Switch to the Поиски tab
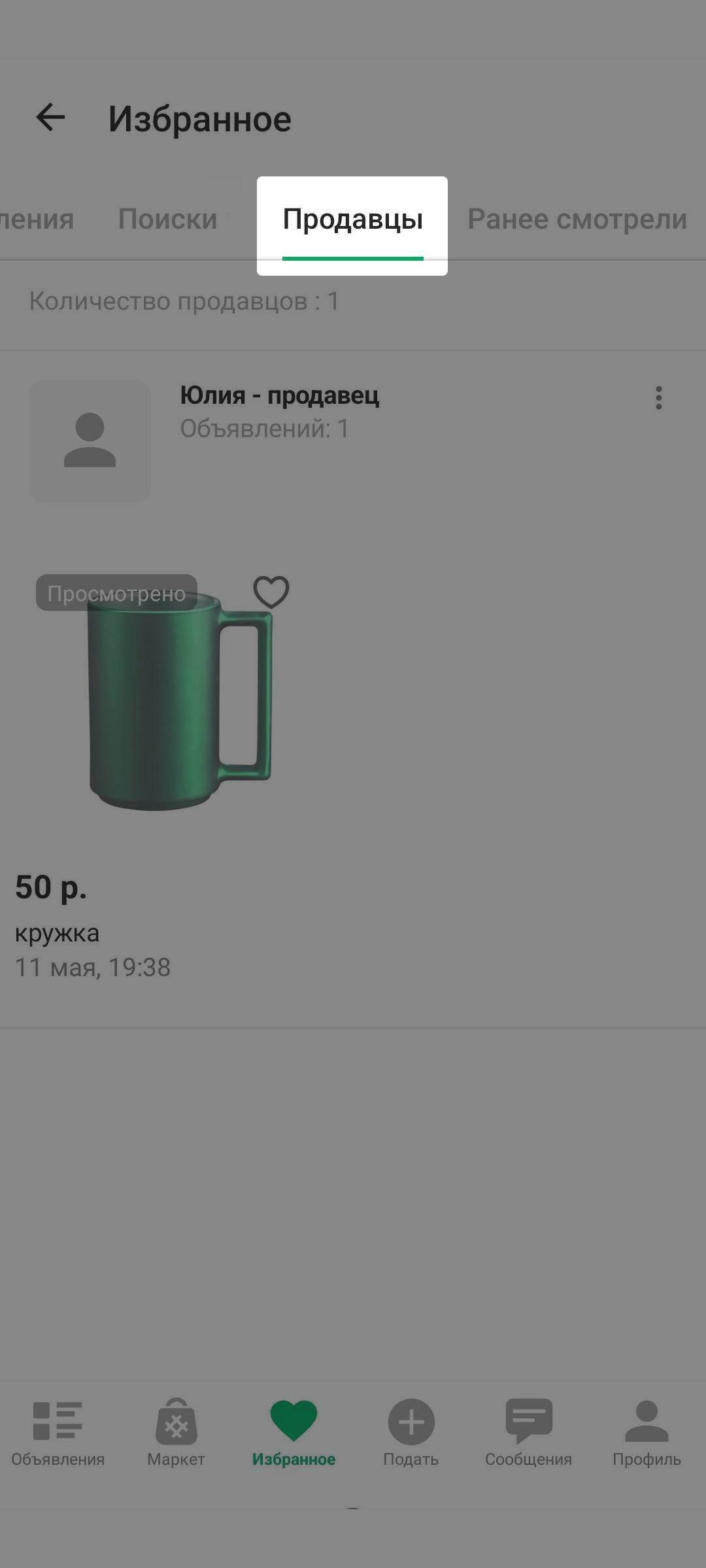Viewport: 706px width, 1568px height. (167, 219)
